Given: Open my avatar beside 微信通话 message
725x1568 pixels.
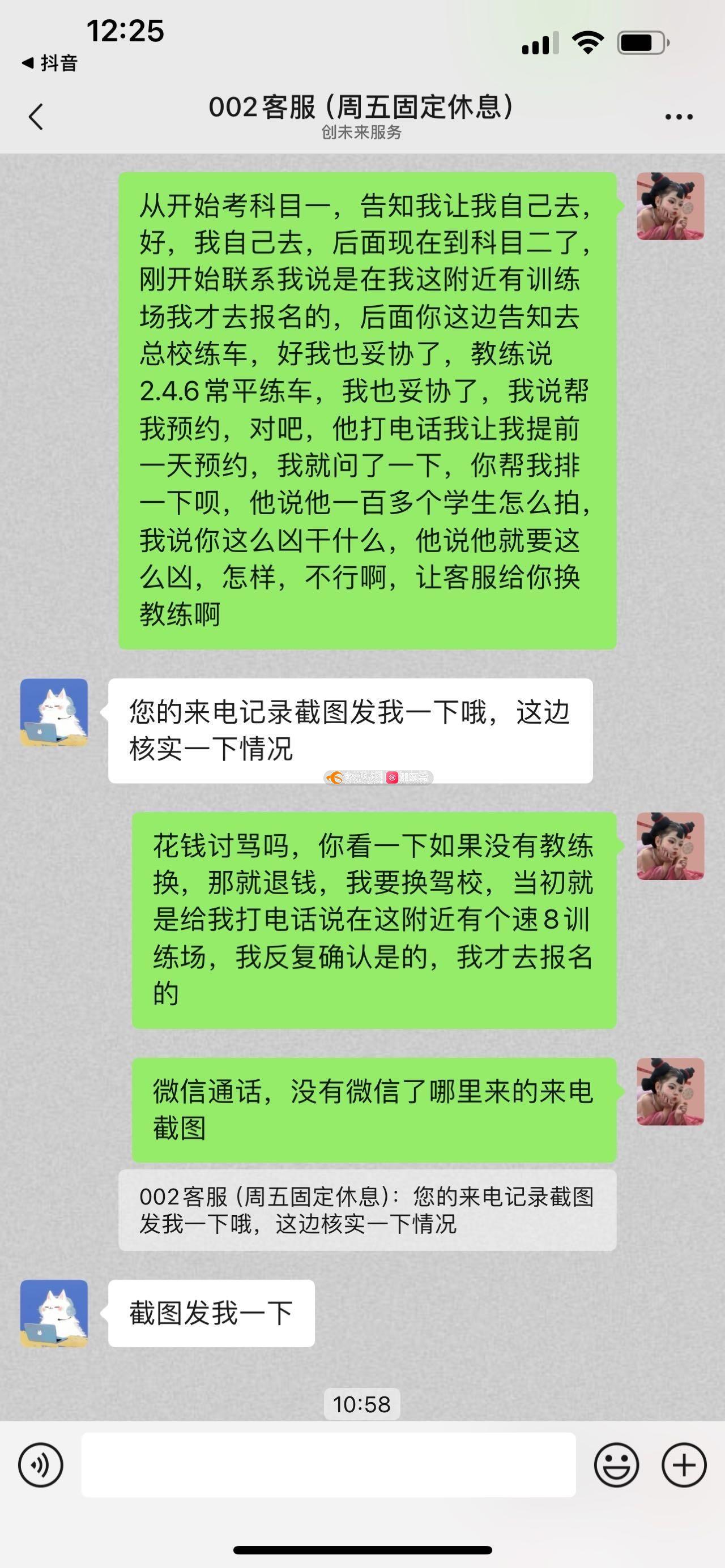Looking at the screenshot, I should point(670,1092).
